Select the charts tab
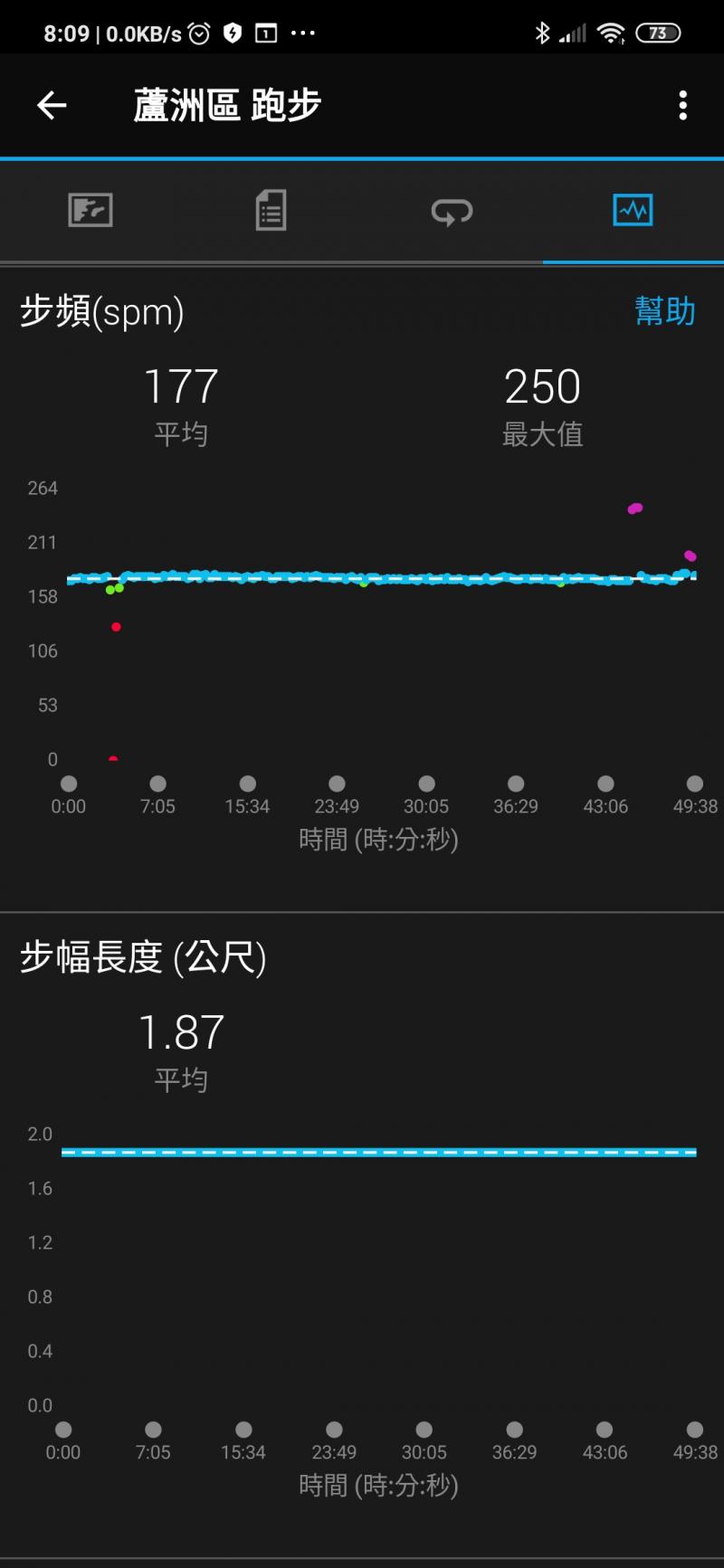The image size is (724, 1568). 633,211
